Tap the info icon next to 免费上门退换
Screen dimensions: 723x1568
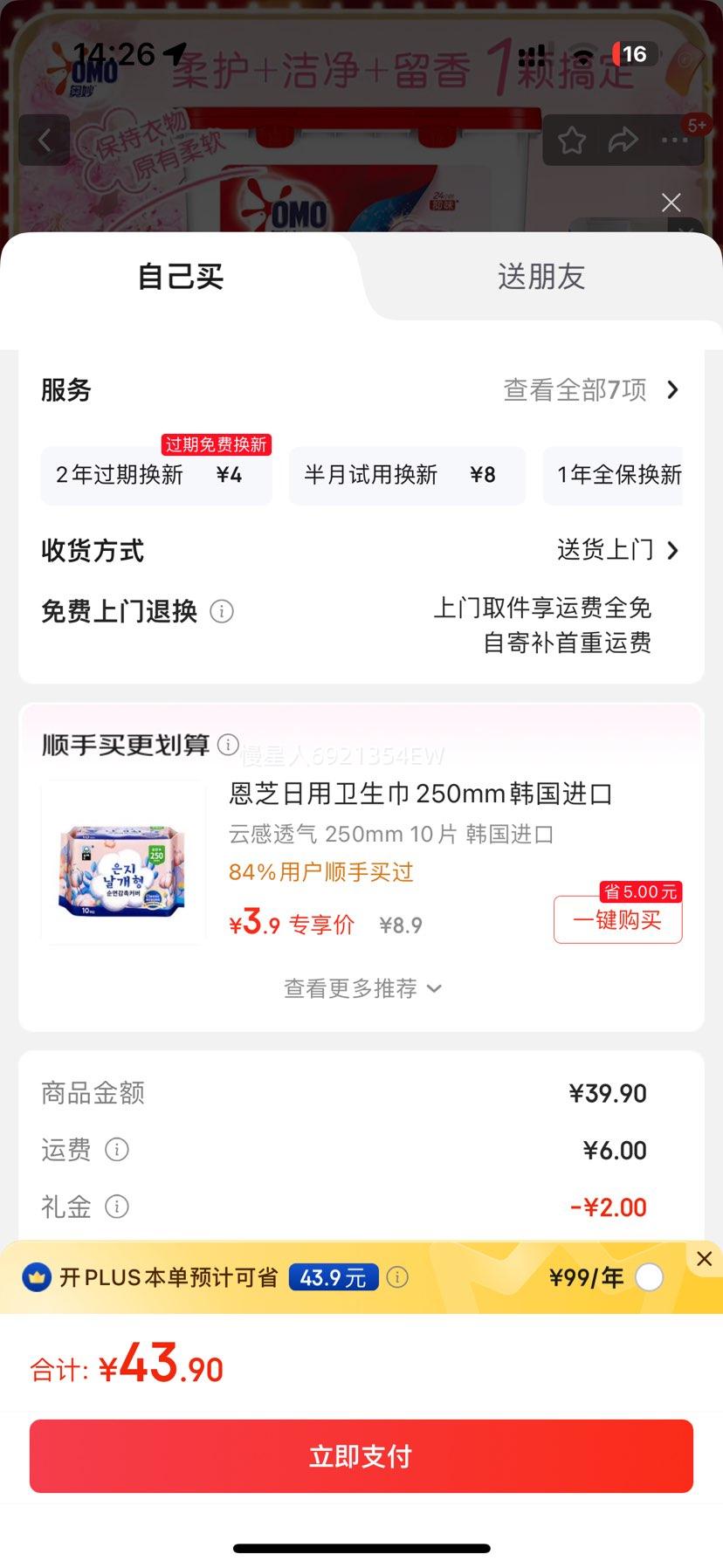223,611
